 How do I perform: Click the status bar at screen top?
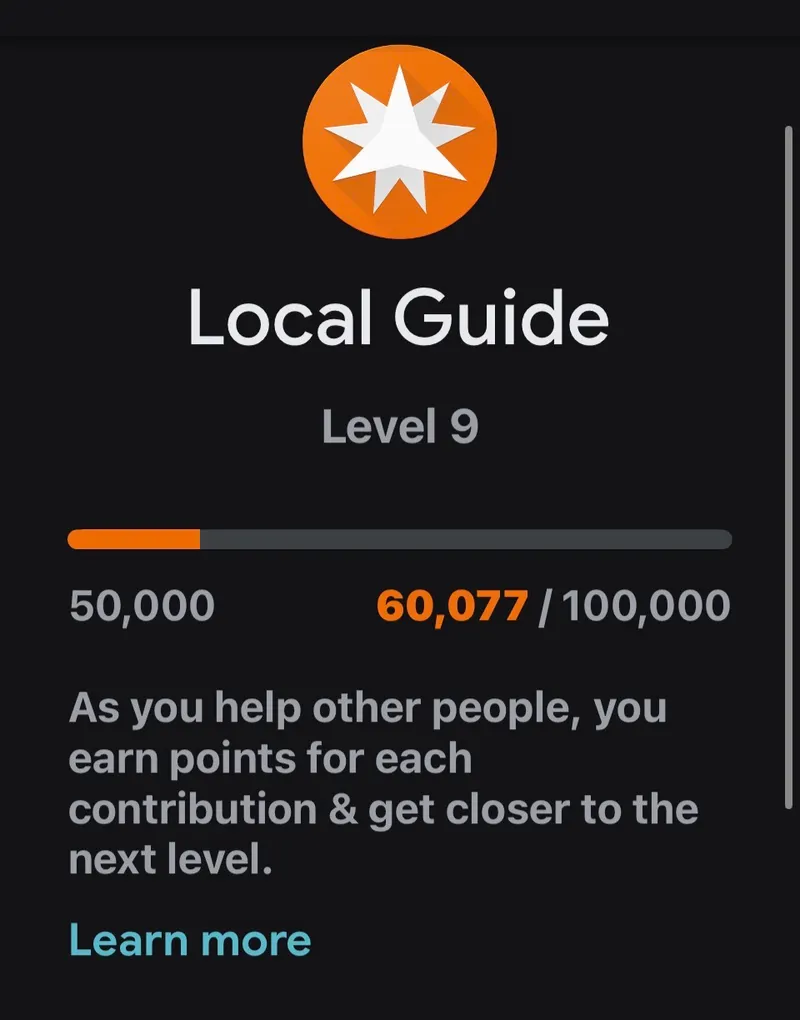click(399, 15)
